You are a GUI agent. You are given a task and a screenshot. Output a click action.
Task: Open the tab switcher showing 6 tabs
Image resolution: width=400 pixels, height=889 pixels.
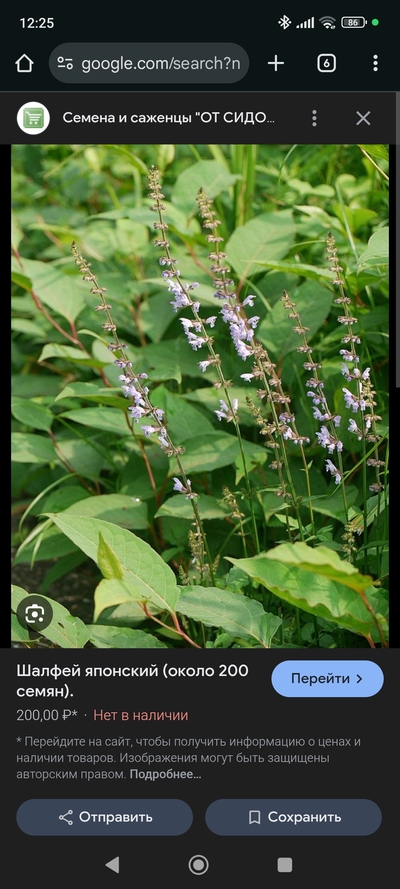(x=326, y=64)
